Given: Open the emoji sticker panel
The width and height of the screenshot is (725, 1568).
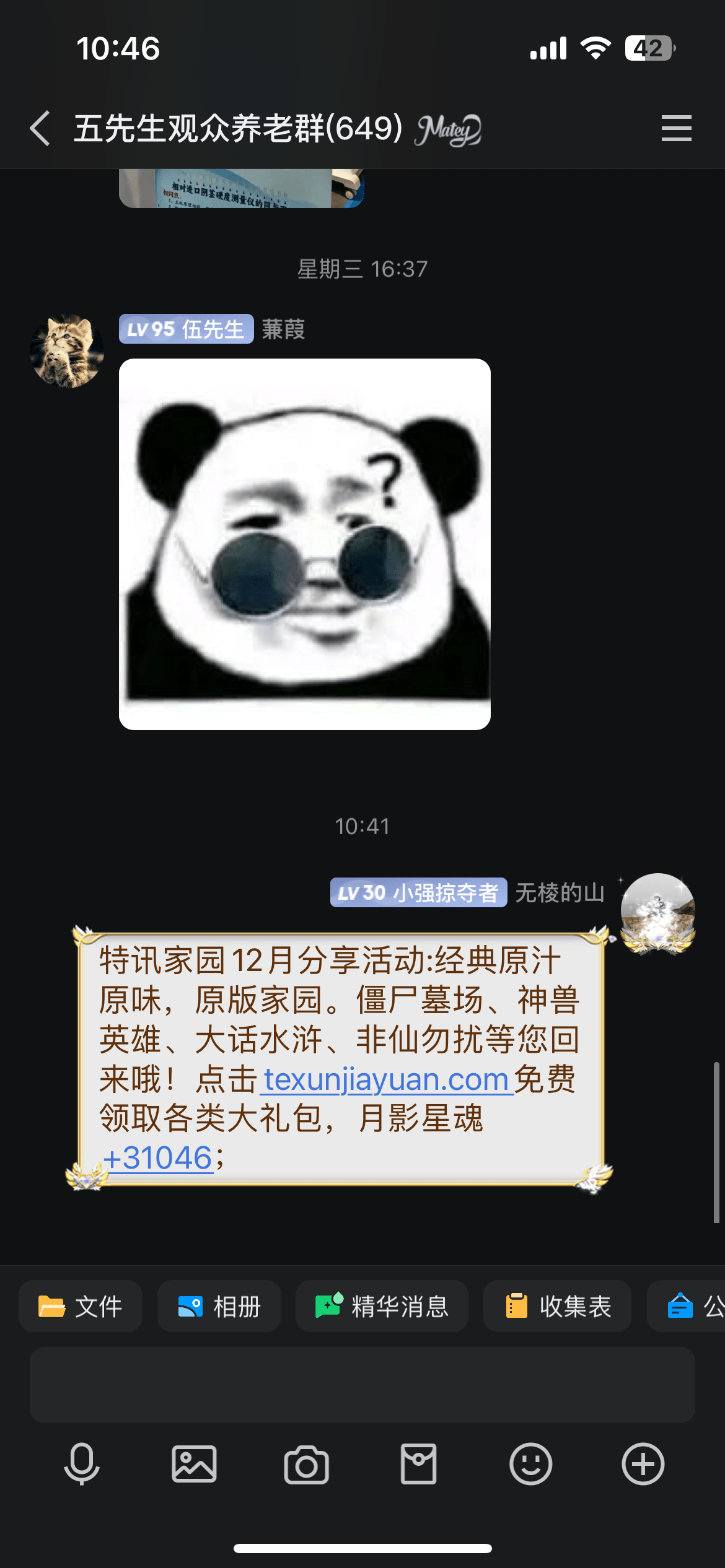Looking at the screenshot, I should [x=530, y=1464].
